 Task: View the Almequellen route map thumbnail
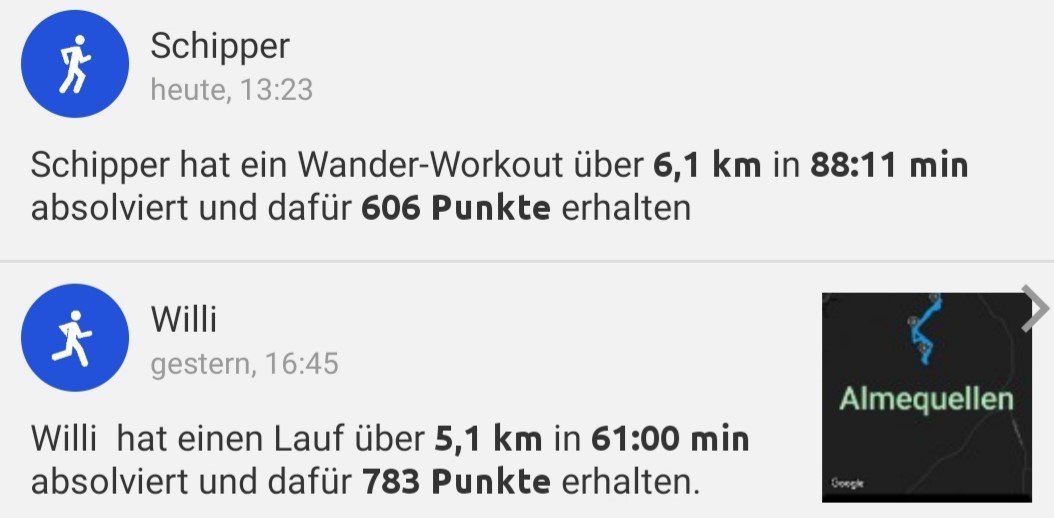(x=925, y=397)
